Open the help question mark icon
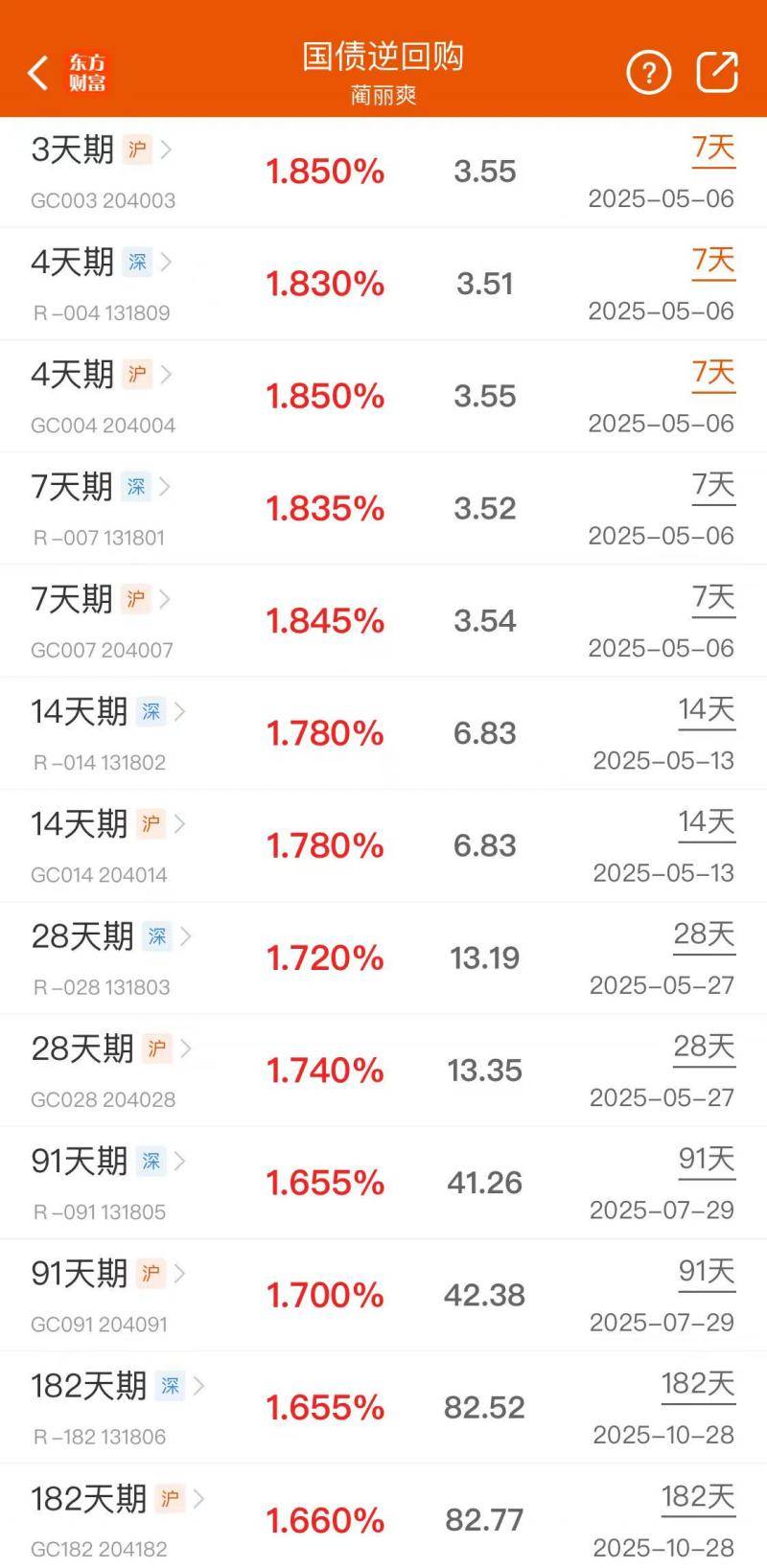Screen dimensions: 767x1568 click(x=648, y=73)
